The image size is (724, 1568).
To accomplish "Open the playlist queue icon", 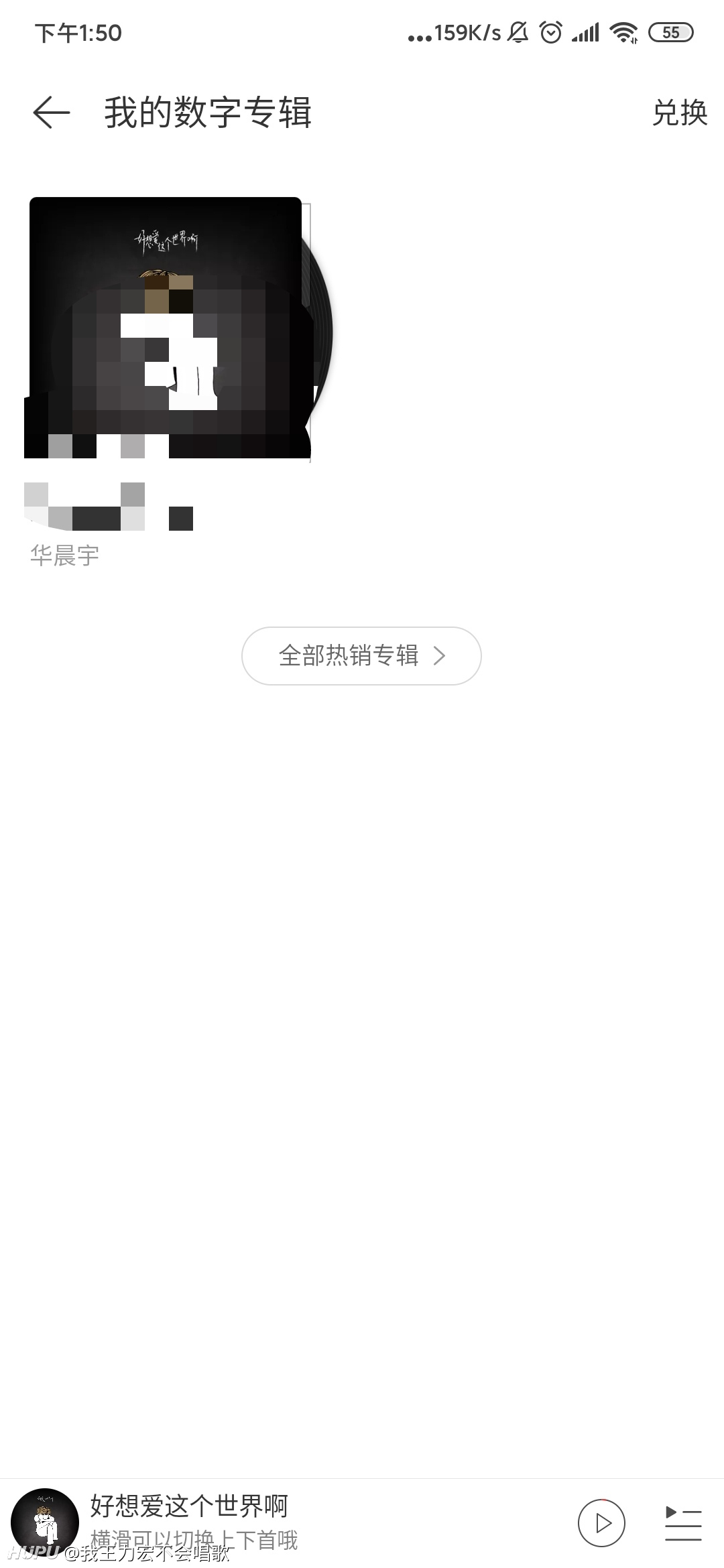I will point(683,1523).
